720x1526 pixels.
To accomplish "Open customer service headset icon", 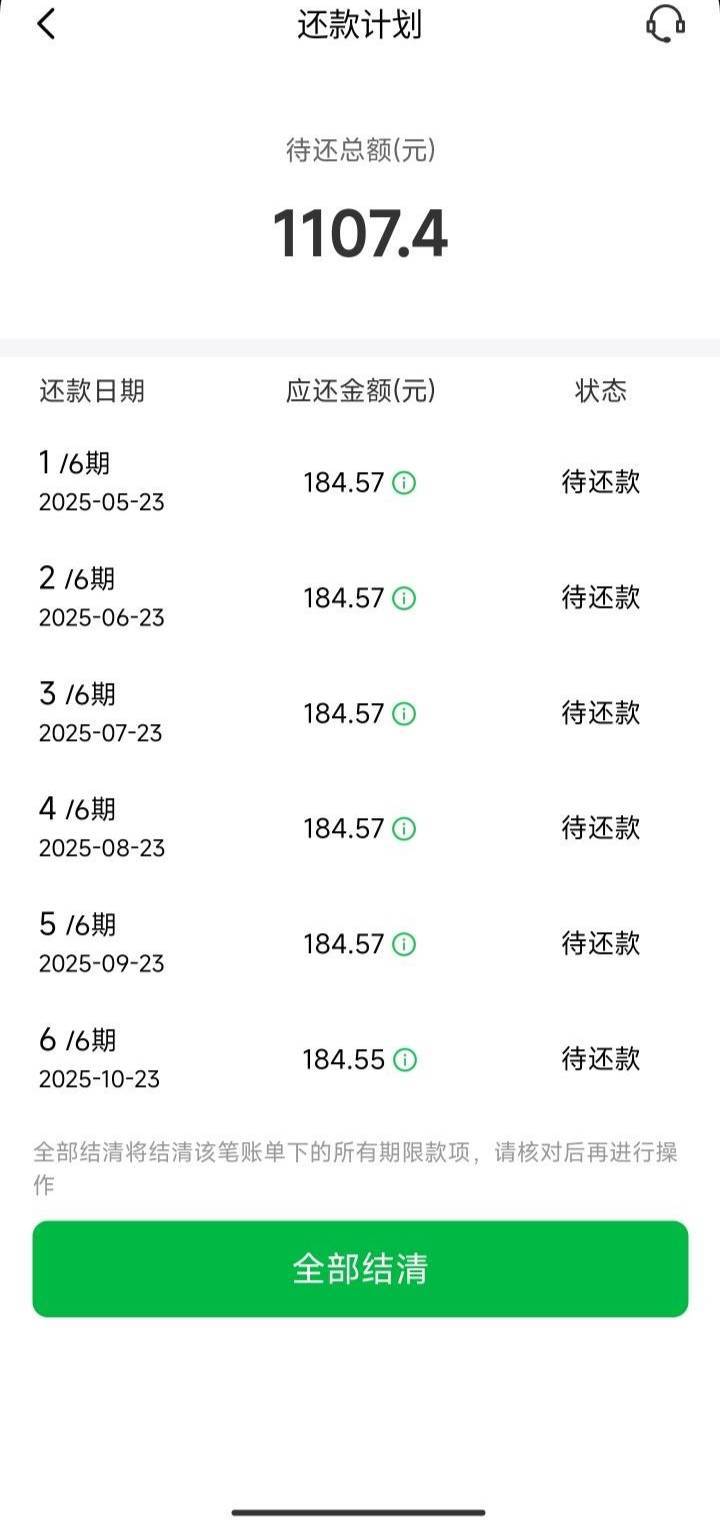I will (x=665, y=24).
